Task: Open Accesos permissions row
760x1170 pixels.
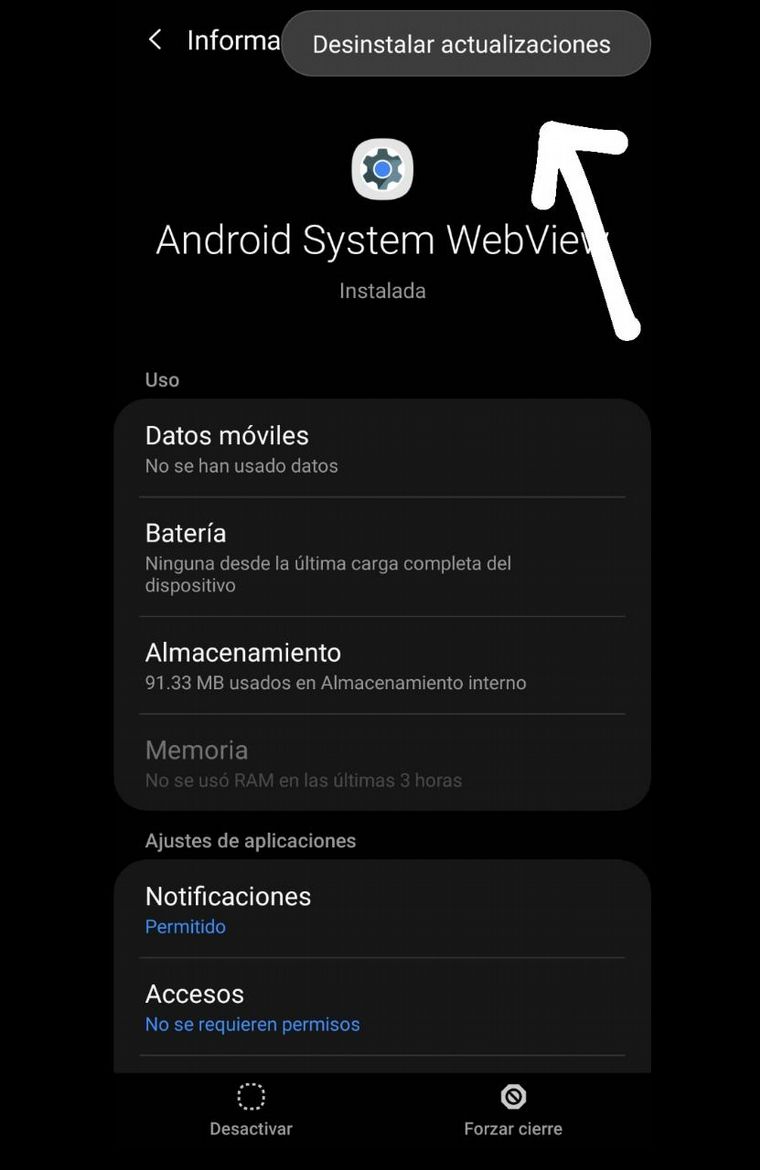Action: tap(381, 1006)
